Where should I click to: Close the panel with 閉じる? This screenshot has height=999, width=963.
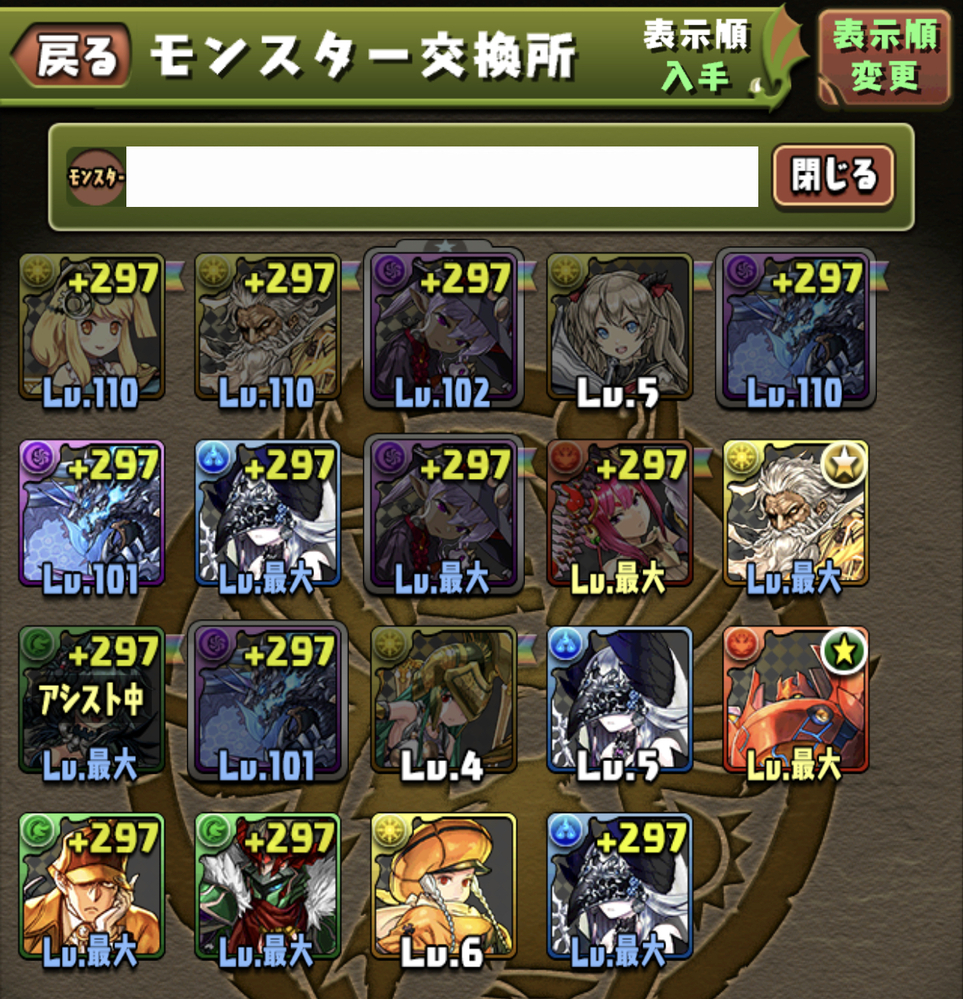click(x=833, y=176)
